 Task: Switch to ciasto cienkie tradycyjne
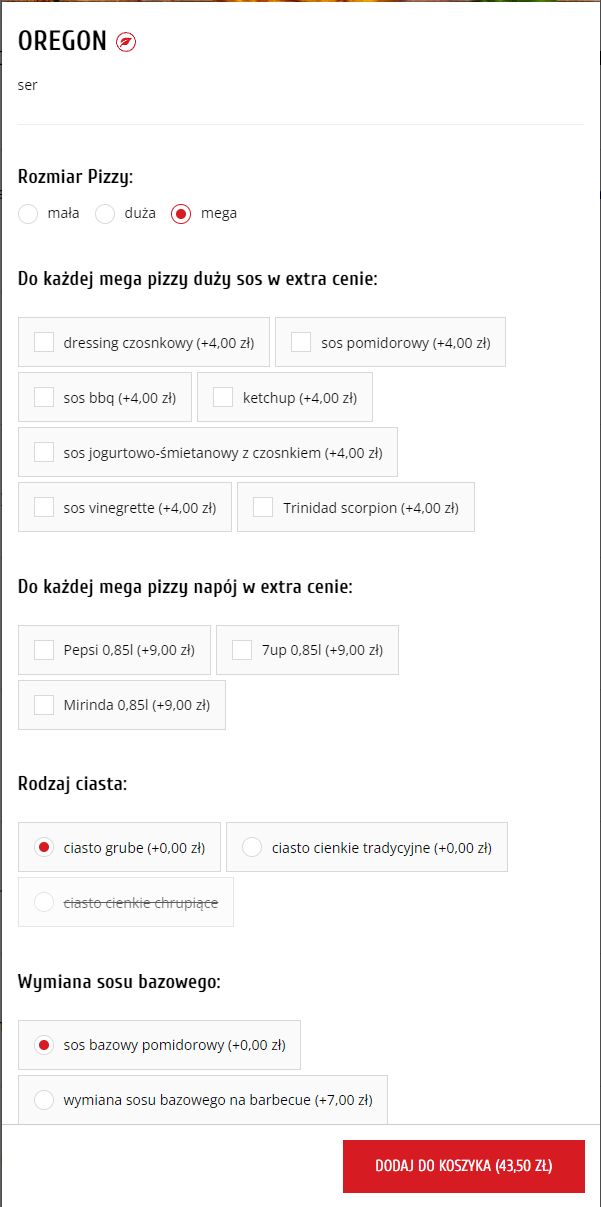[252, 848]
